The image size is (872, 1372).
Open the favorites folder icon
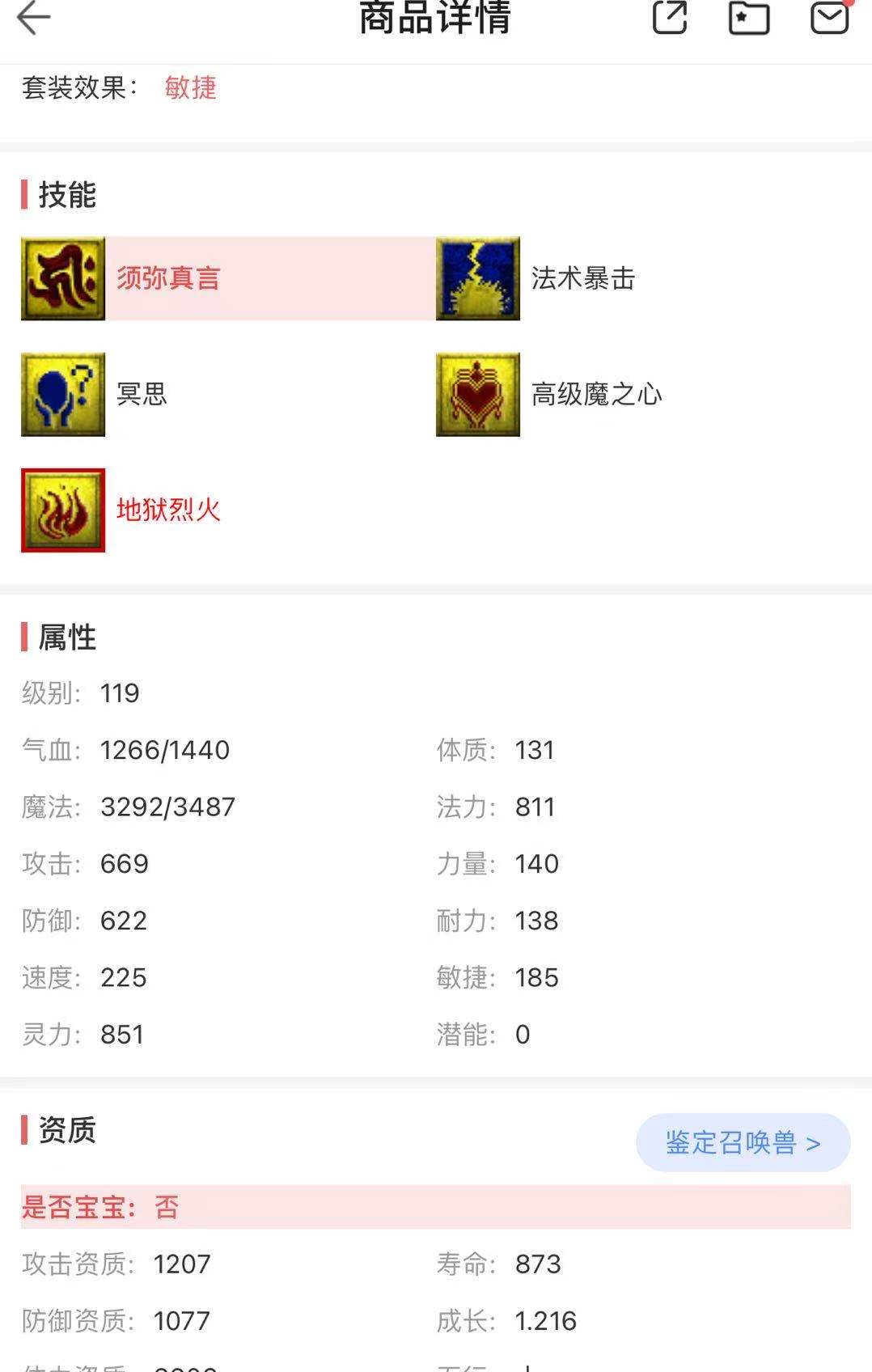point(748,17)
